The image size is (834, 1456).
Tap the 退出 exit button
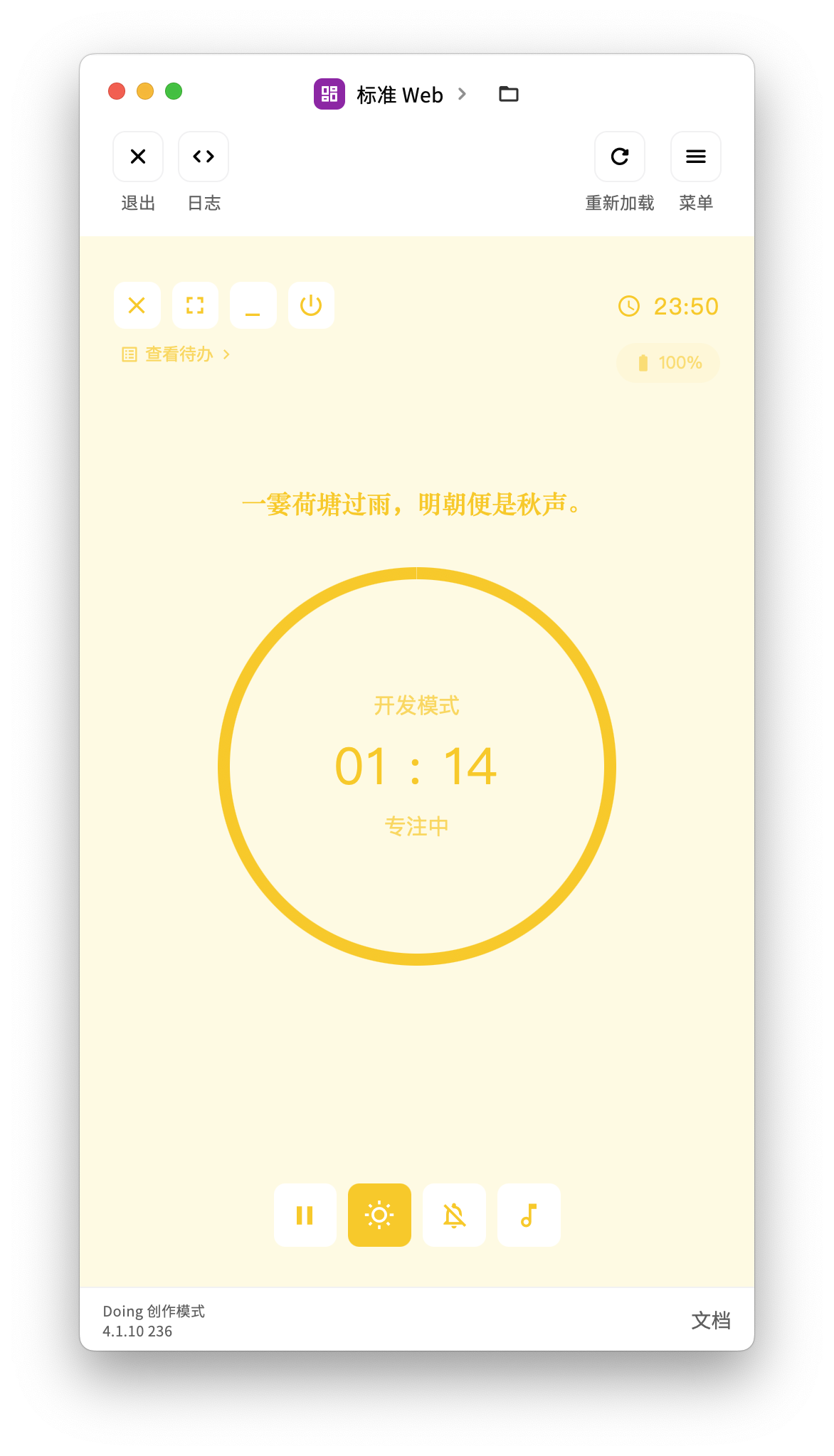(x=138, y=157)
